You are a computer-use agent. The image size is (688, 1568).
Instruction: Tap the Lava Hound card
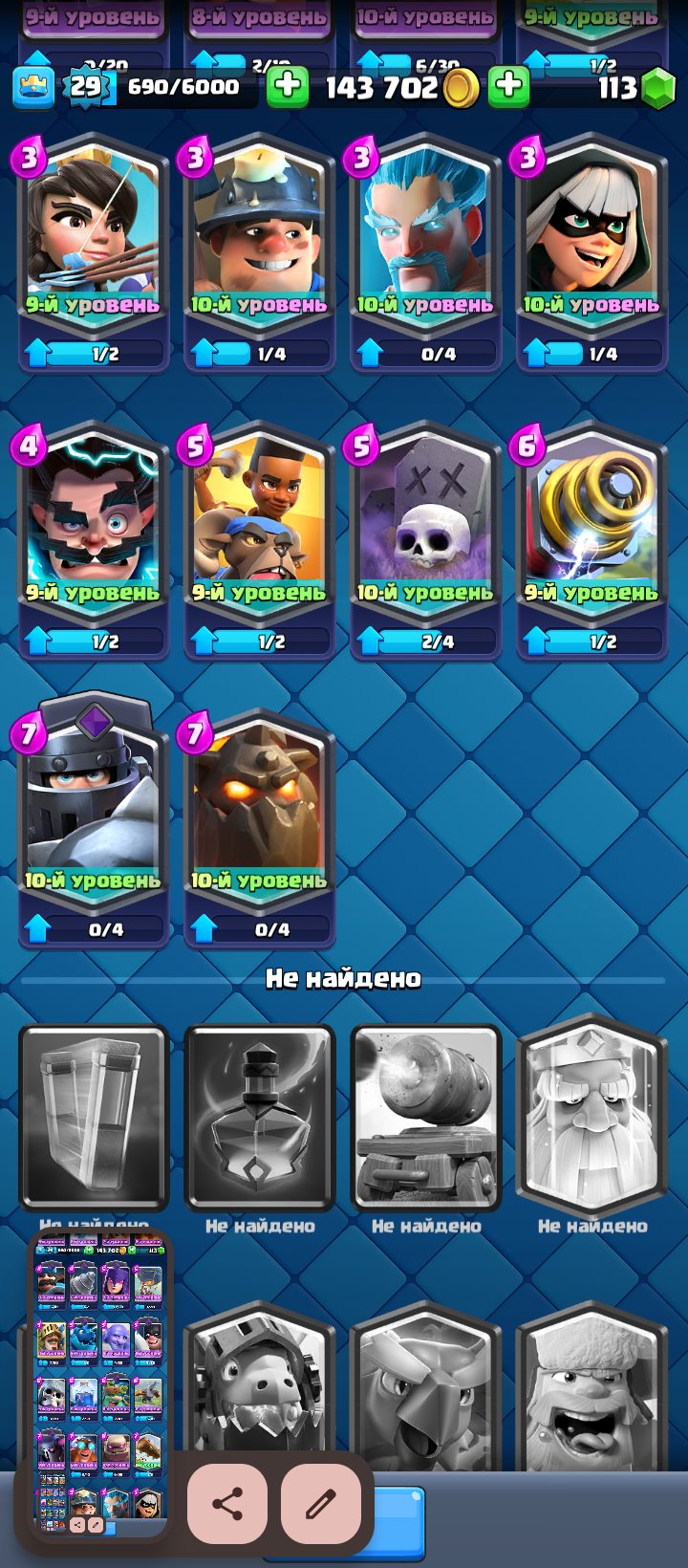(x=259, y=815)
